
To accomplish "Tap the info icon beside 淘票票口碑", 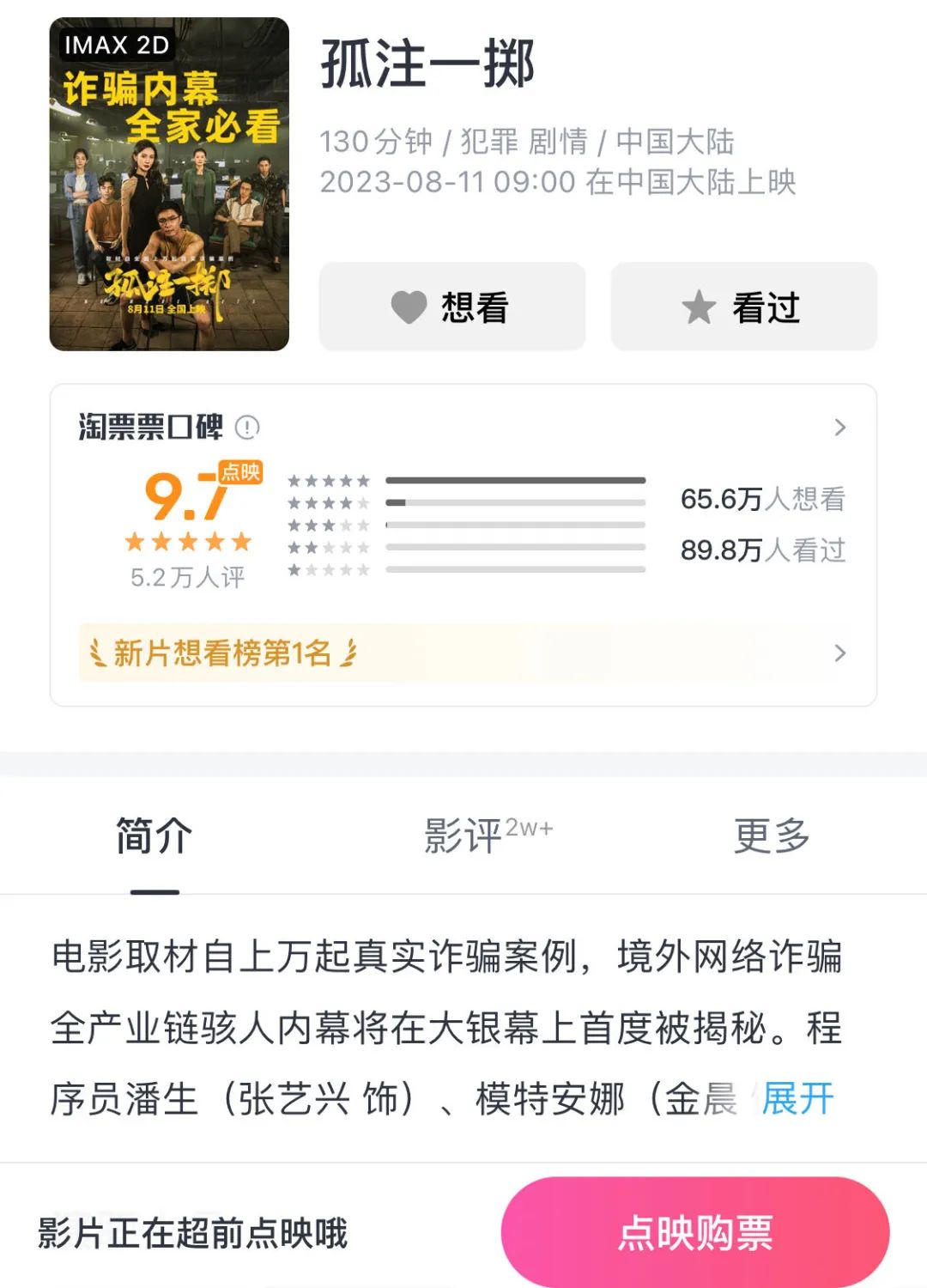I will [x=247, y=427].
